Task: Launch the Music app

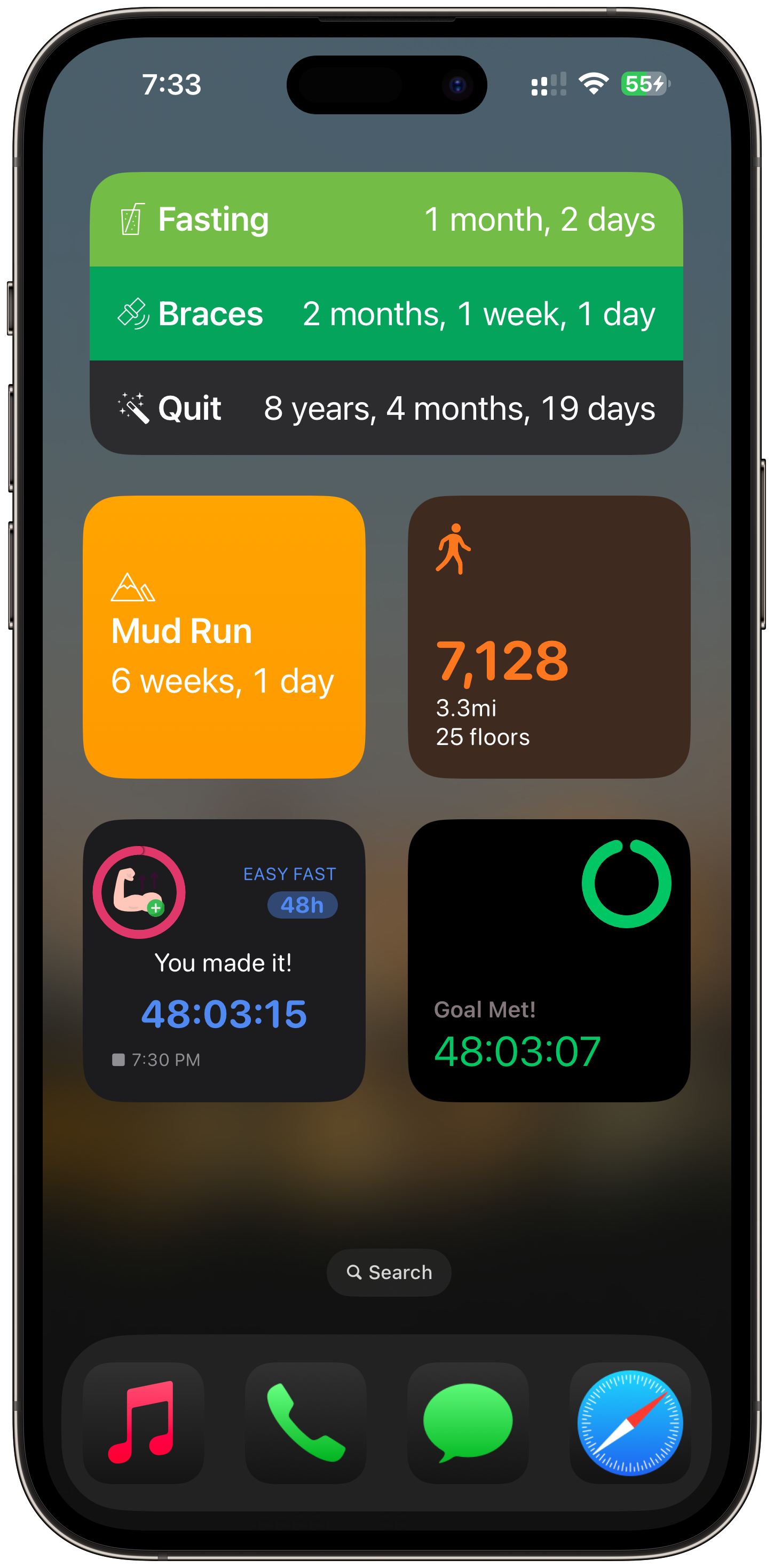Action: tap(143, 1423)
